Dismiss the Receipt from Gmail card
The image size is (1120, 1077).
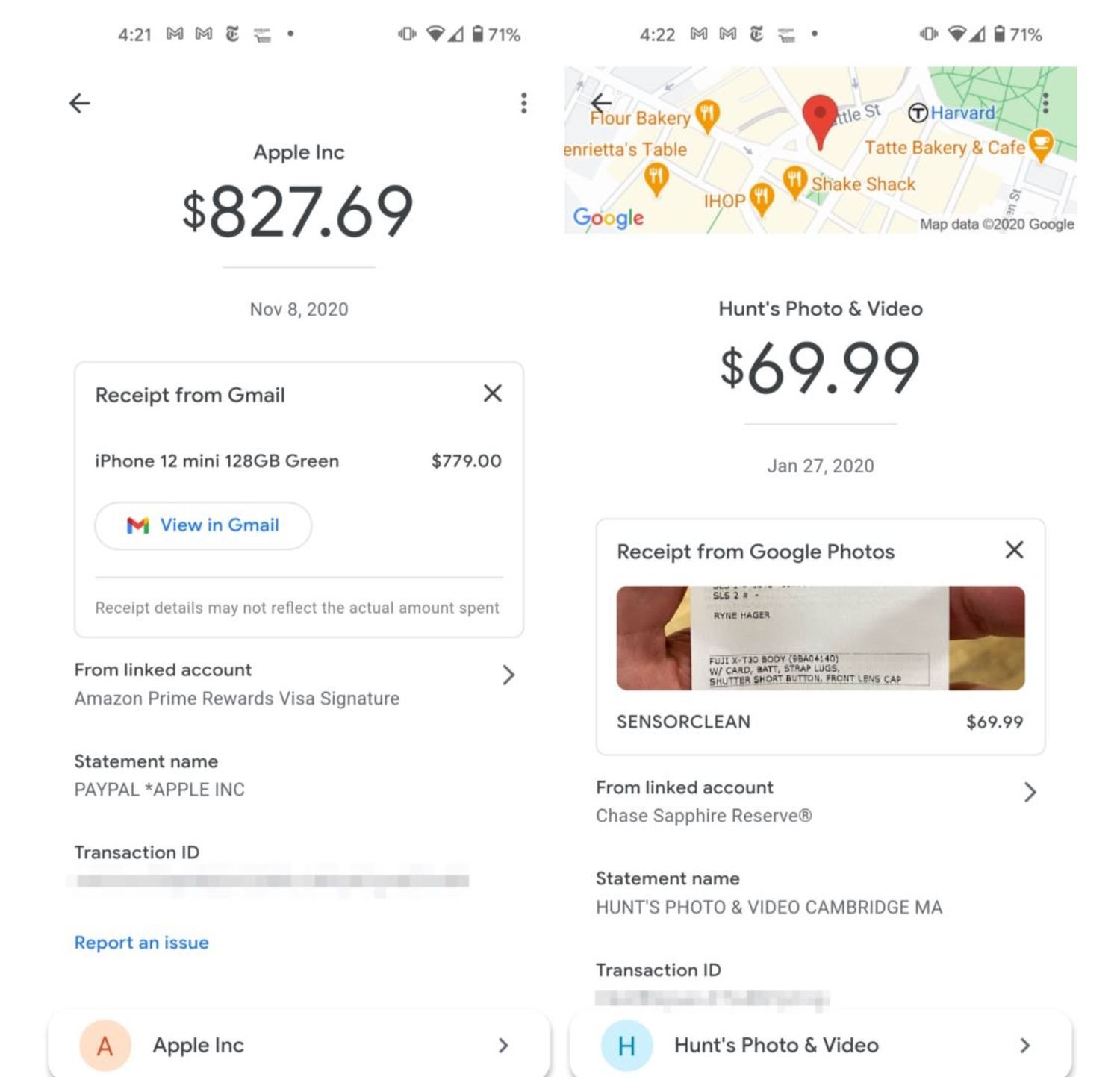pos(492,393)
